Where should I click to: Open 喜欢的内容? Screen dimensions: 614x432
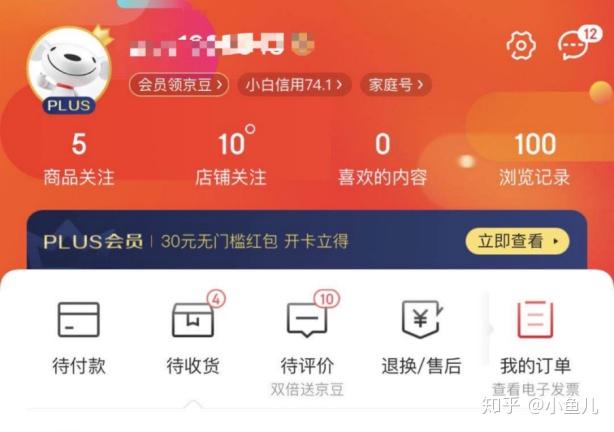click(x=382, y=160)
